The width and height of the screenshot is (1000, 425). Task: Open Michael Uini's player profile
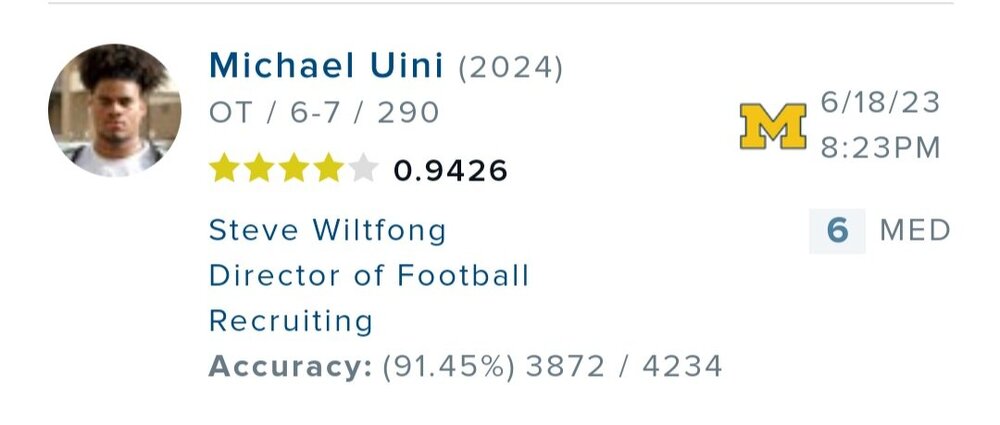327,67
